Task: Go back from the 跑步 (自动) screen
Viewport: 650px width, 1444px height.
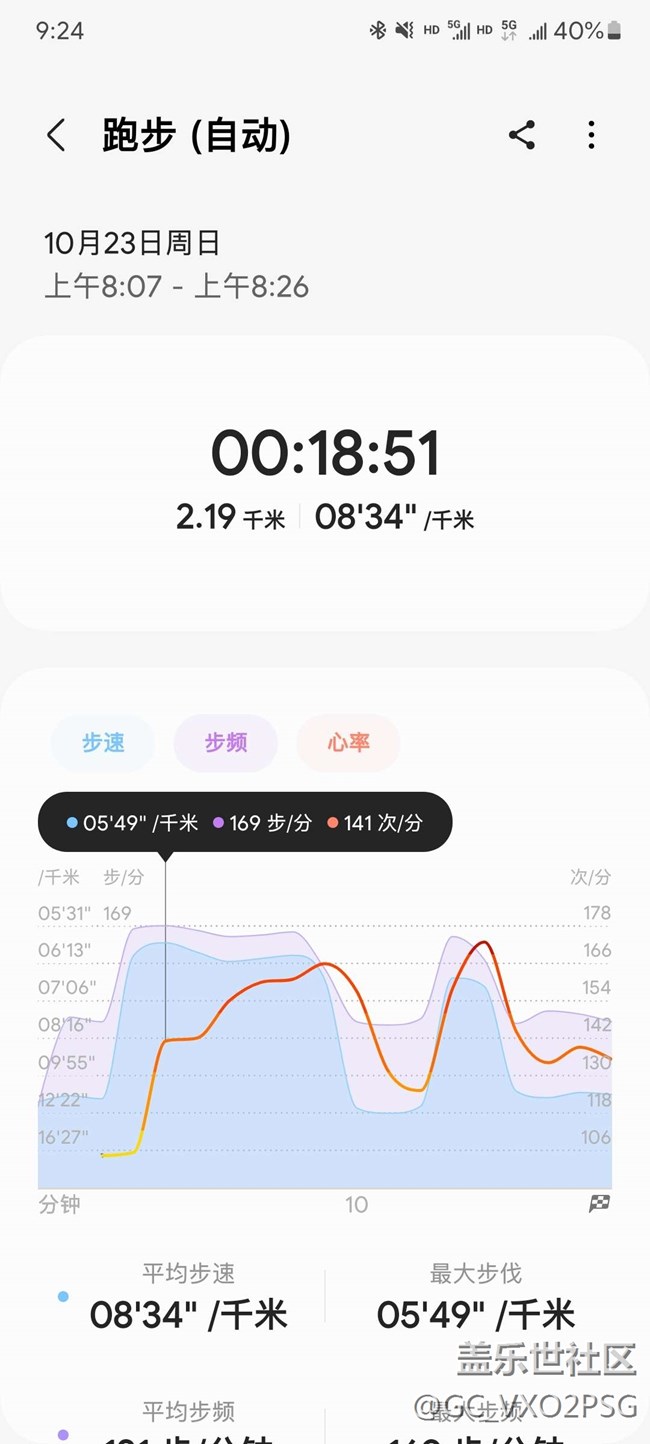Action: click(x=56, y=135)
